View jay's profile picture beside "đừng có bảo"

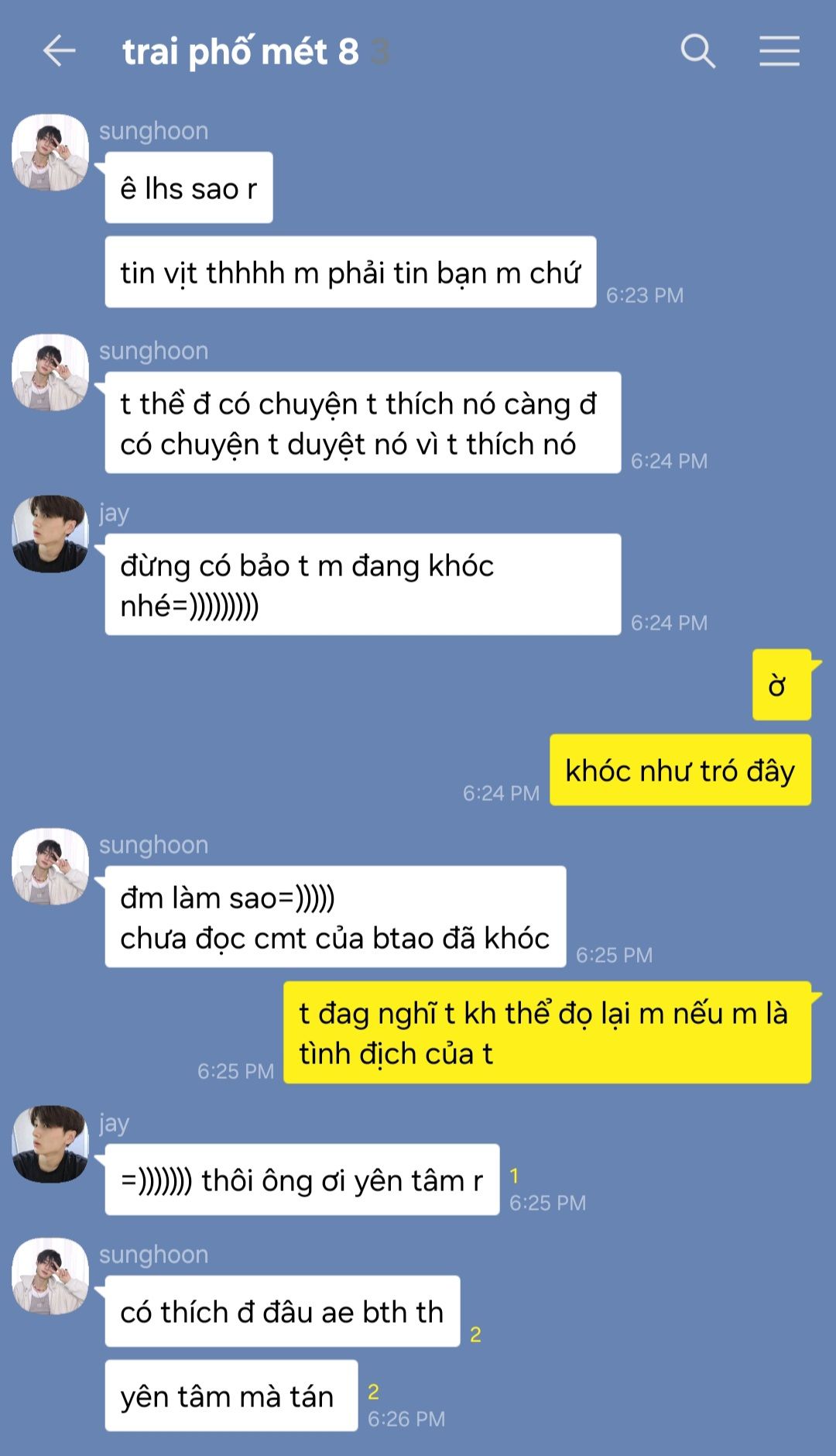tap(50, 534)
